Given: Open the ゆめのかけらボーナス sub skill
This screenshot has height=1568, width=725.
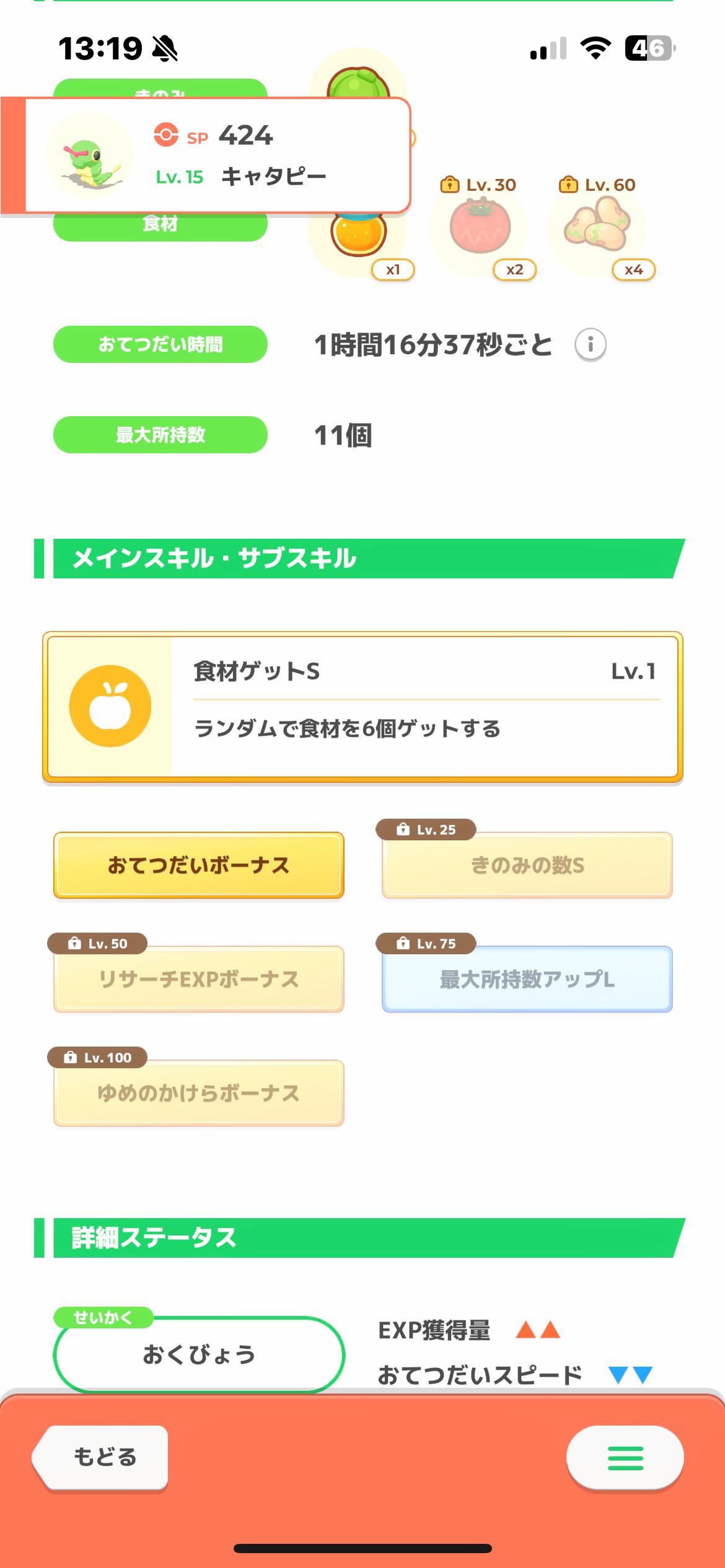Looking at the screenshot, I should (x=199, y=1092).
